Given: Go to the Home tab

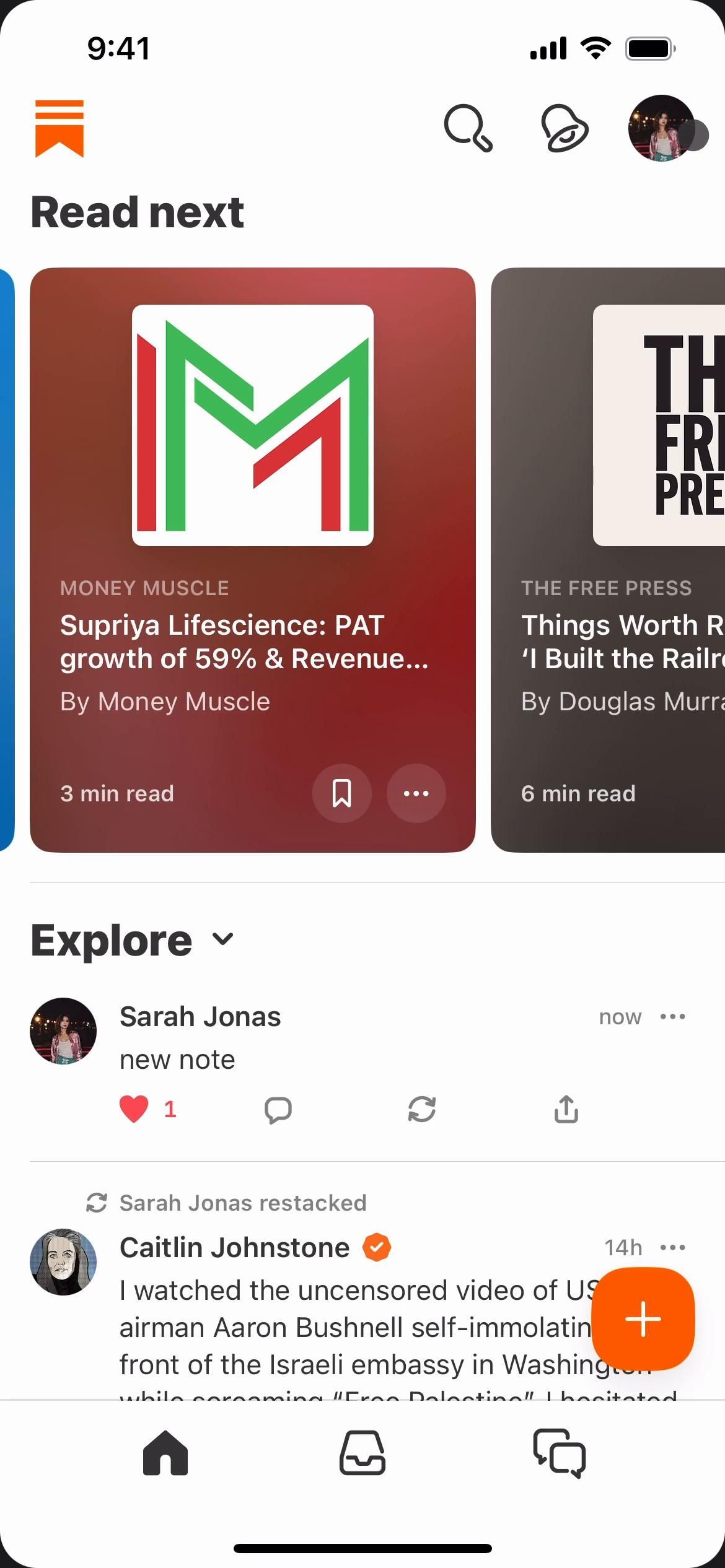Looking at the screenshot, I should click(165, 1453).
